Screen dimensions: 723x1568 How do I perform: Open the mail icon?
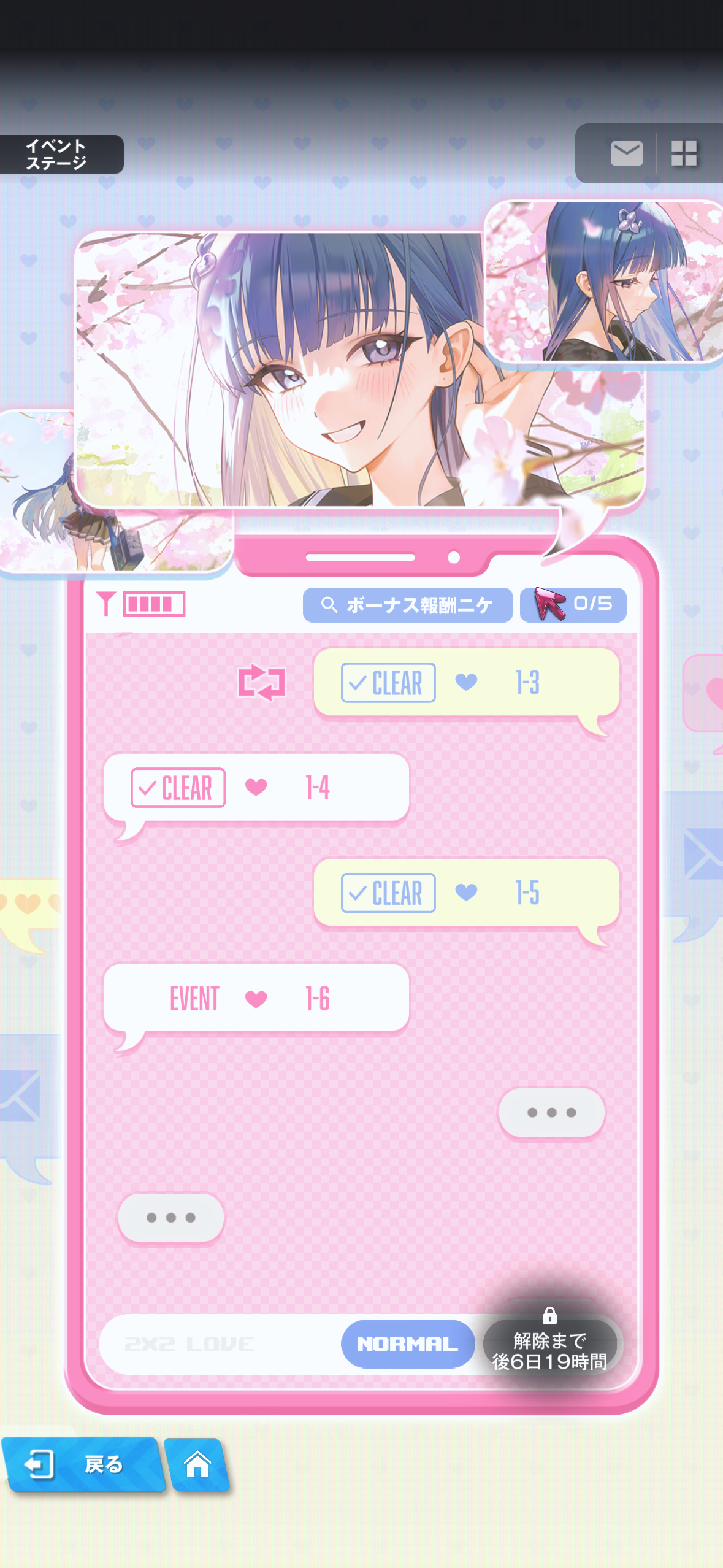[x=626, y=153]
